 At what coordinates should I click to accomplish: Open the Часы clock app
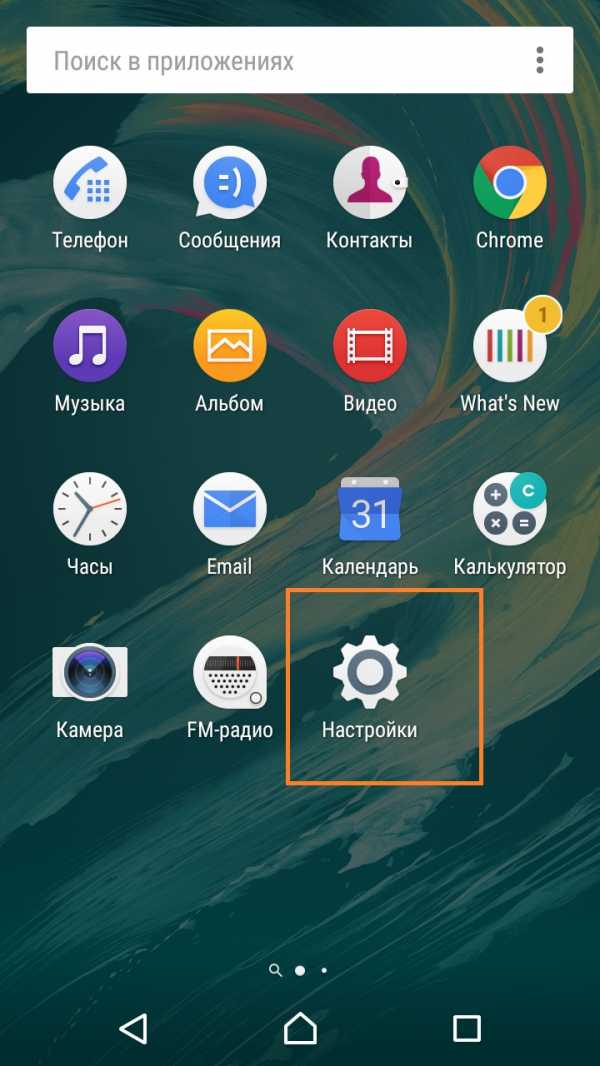point(90,510)
